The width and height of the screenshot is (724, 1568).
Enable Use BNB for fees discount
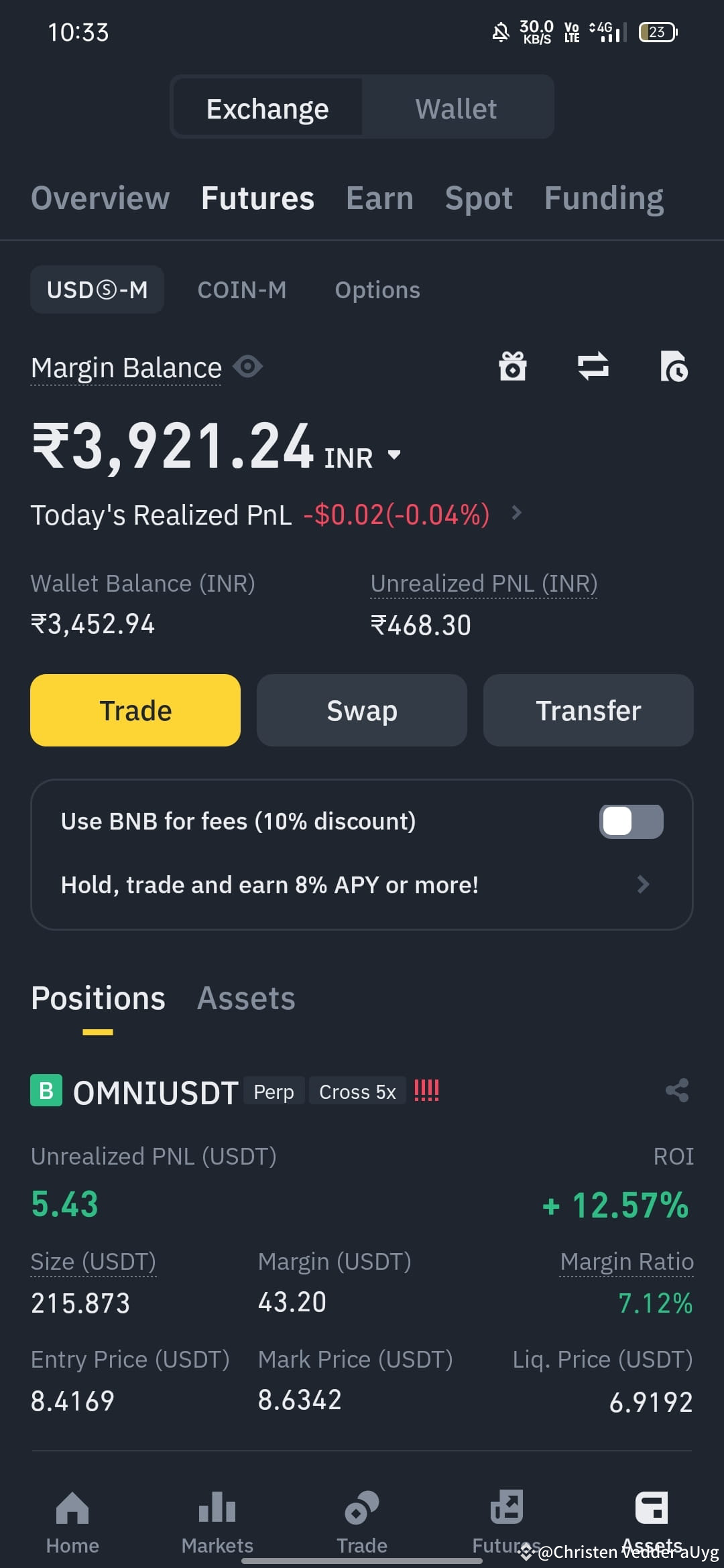[631, 820]
